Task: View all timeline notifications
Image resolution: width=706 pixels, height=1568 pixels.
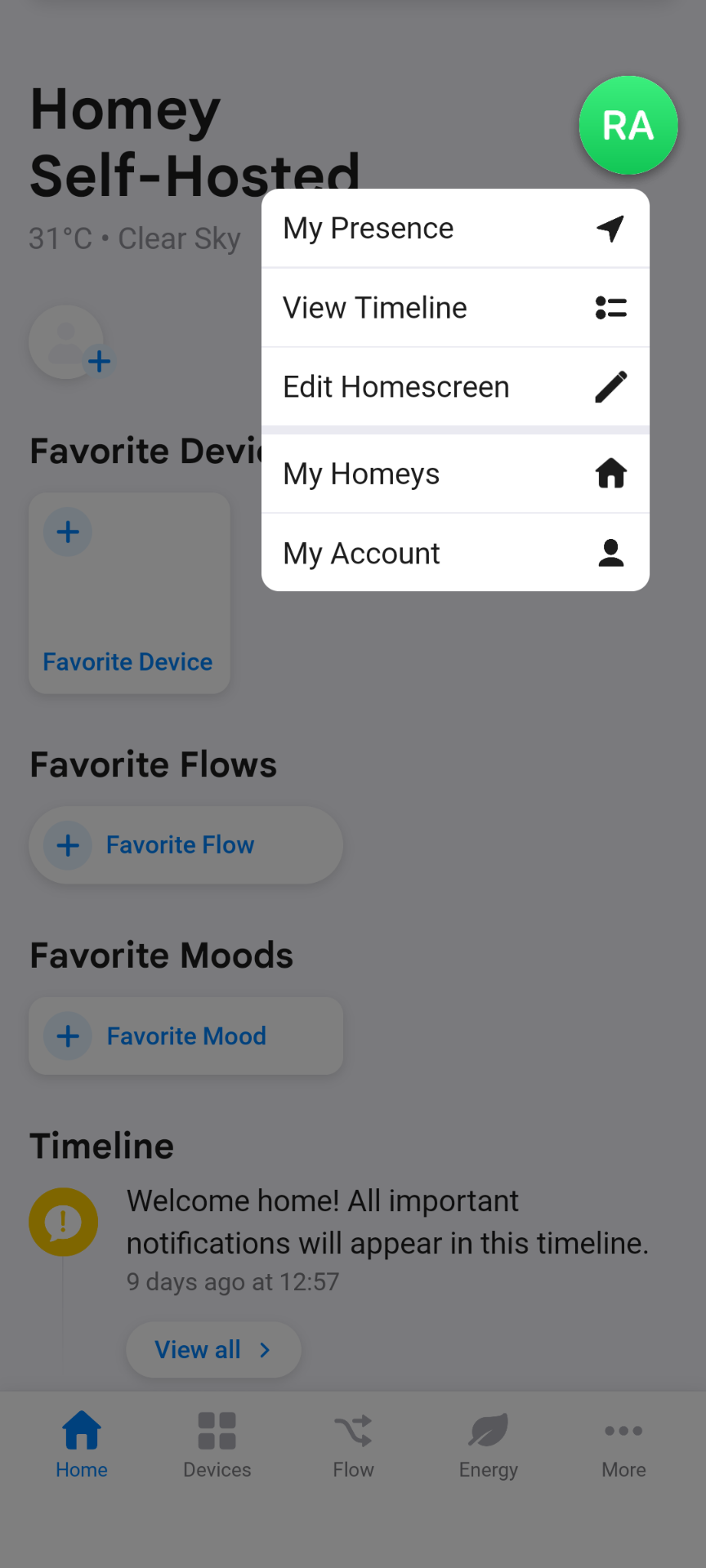Action: 212,1350
